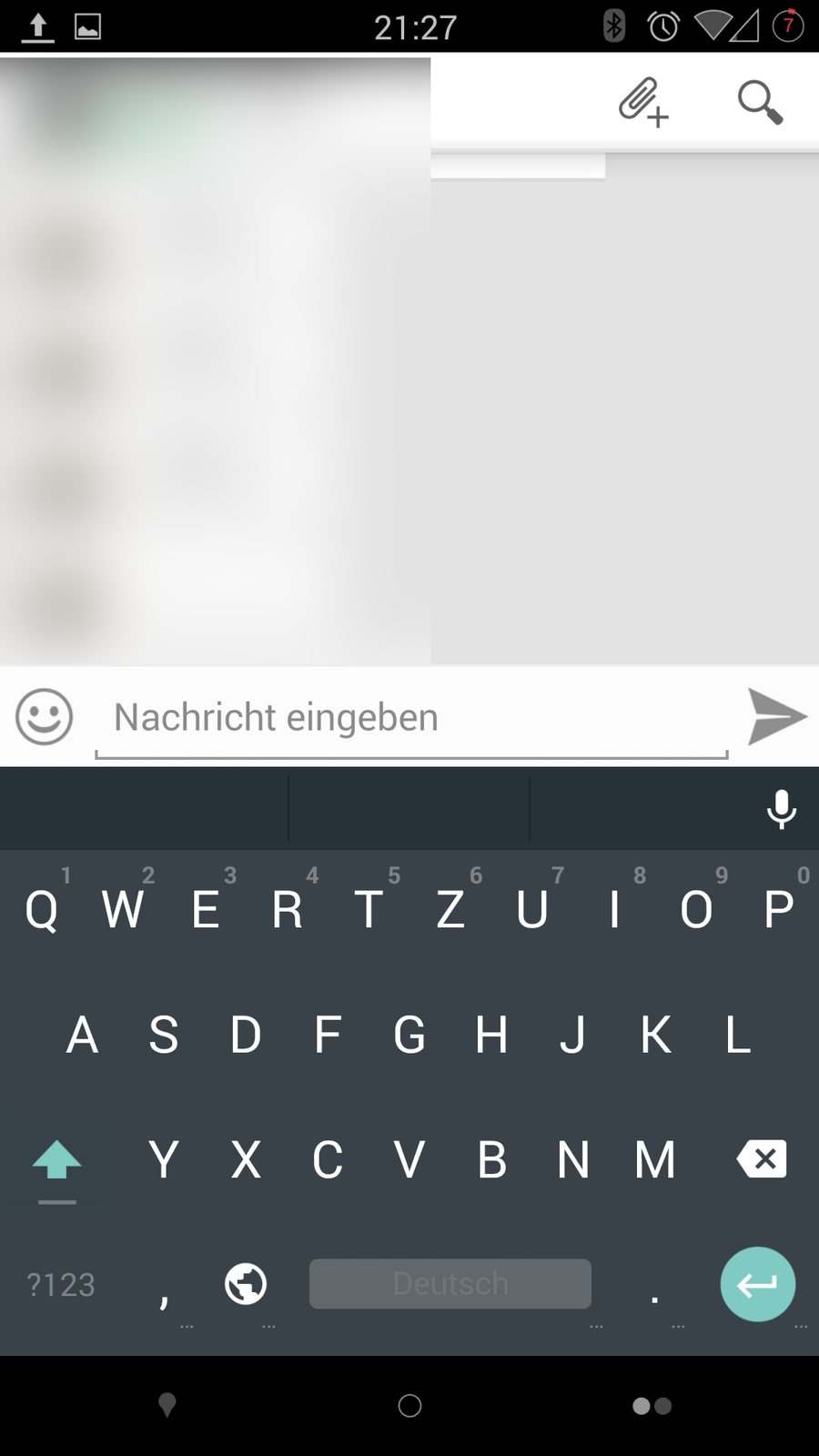The width and height of the screenshot is (819, 1456).
Task: Open the attachment paperclip icon
Action: pos(642,102)
